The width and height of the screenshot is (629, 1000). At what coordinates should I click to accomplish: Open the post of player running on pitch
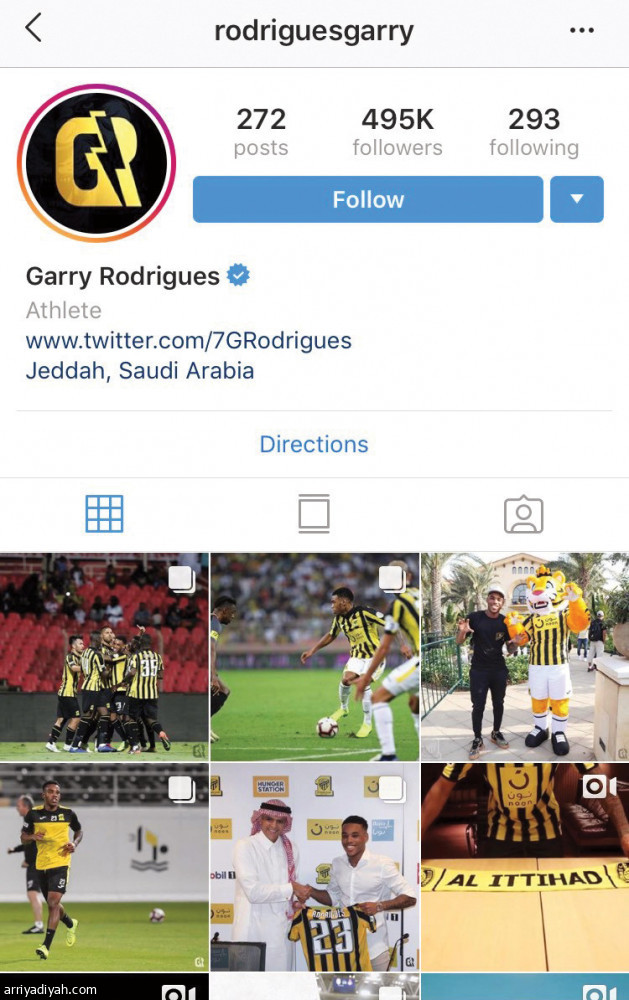(x=104, y=866)
